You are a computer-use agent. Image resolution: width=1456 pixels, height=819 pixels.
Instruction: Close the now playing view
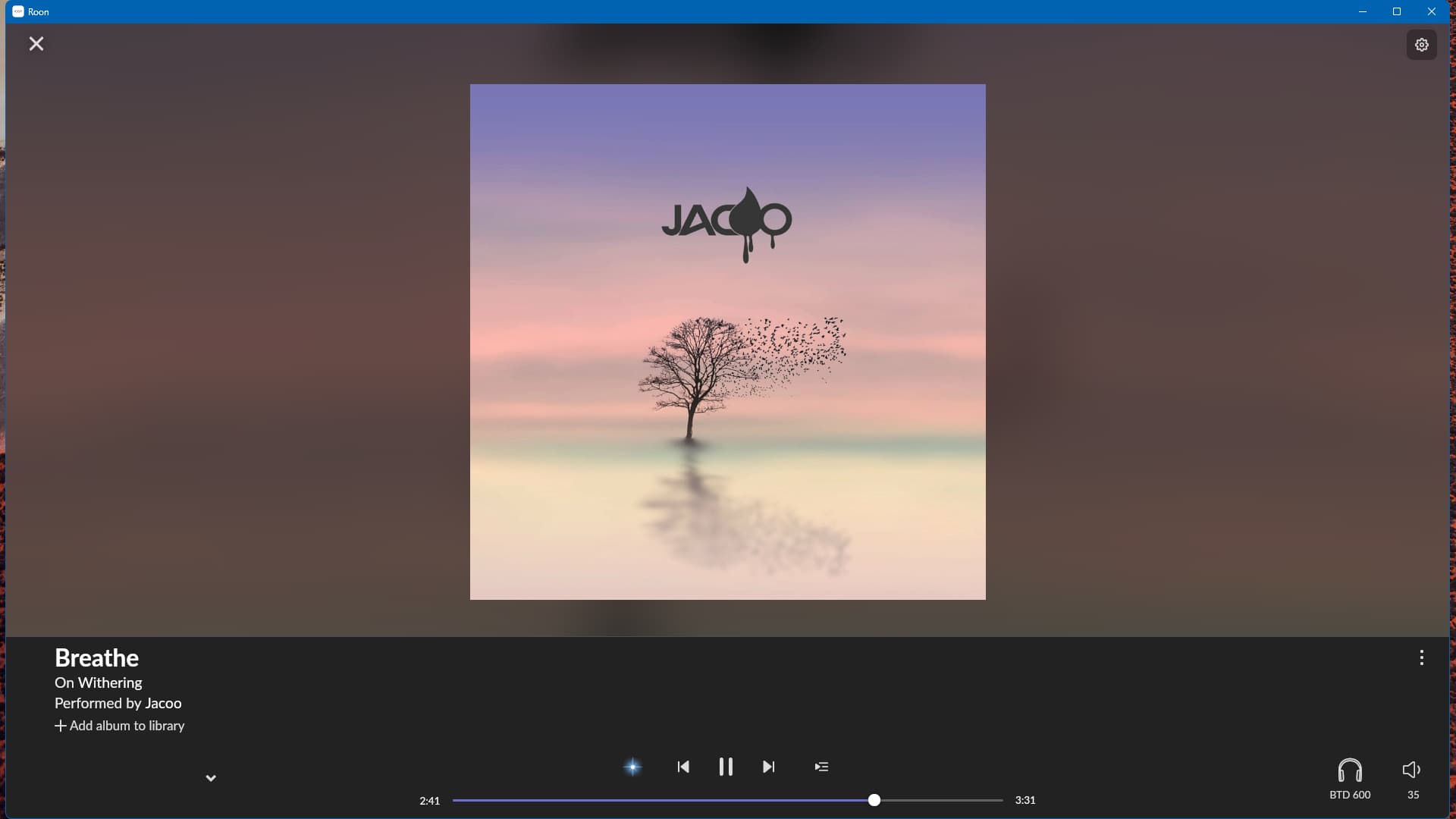pos(36,44)
